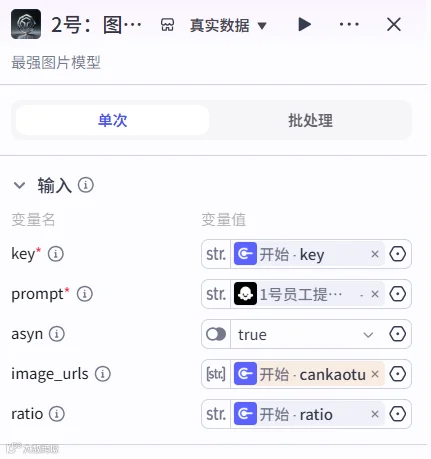Tap the node title 2号：图…
Screen dimensions: 431x459
(96, 25)
